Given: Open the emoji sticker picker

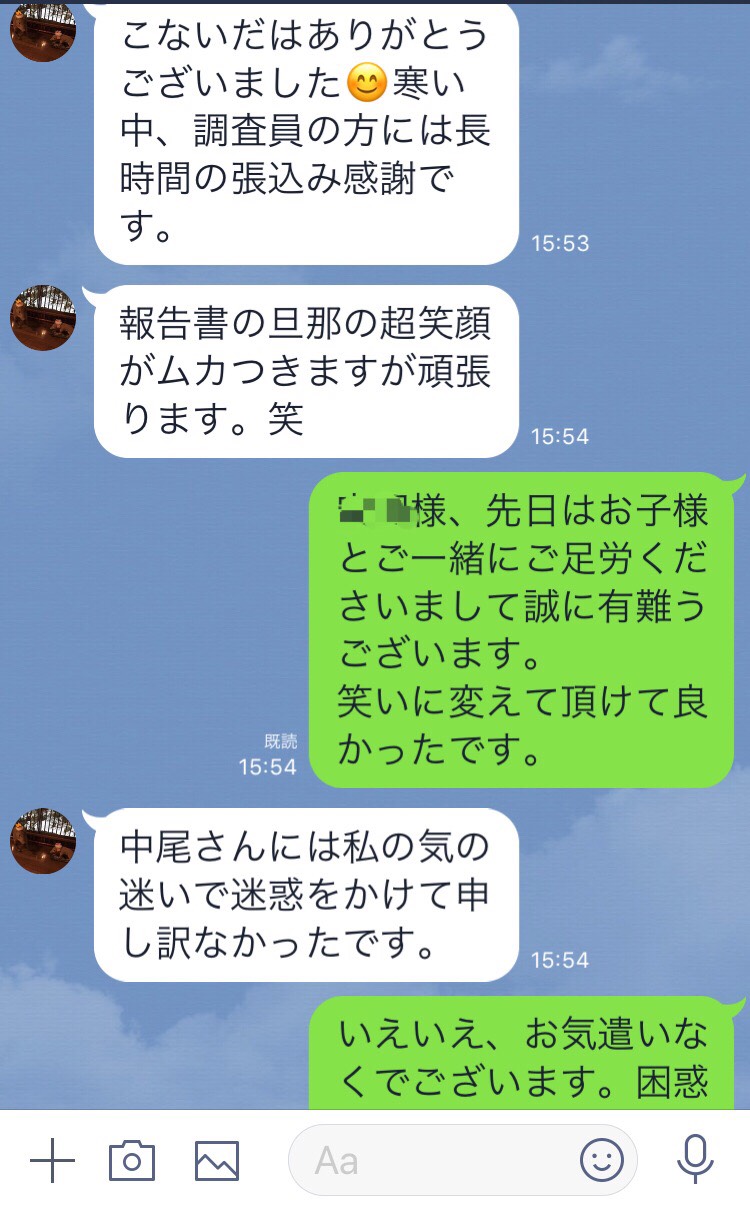Looking at the screenshot, I should coord(602,1161).
